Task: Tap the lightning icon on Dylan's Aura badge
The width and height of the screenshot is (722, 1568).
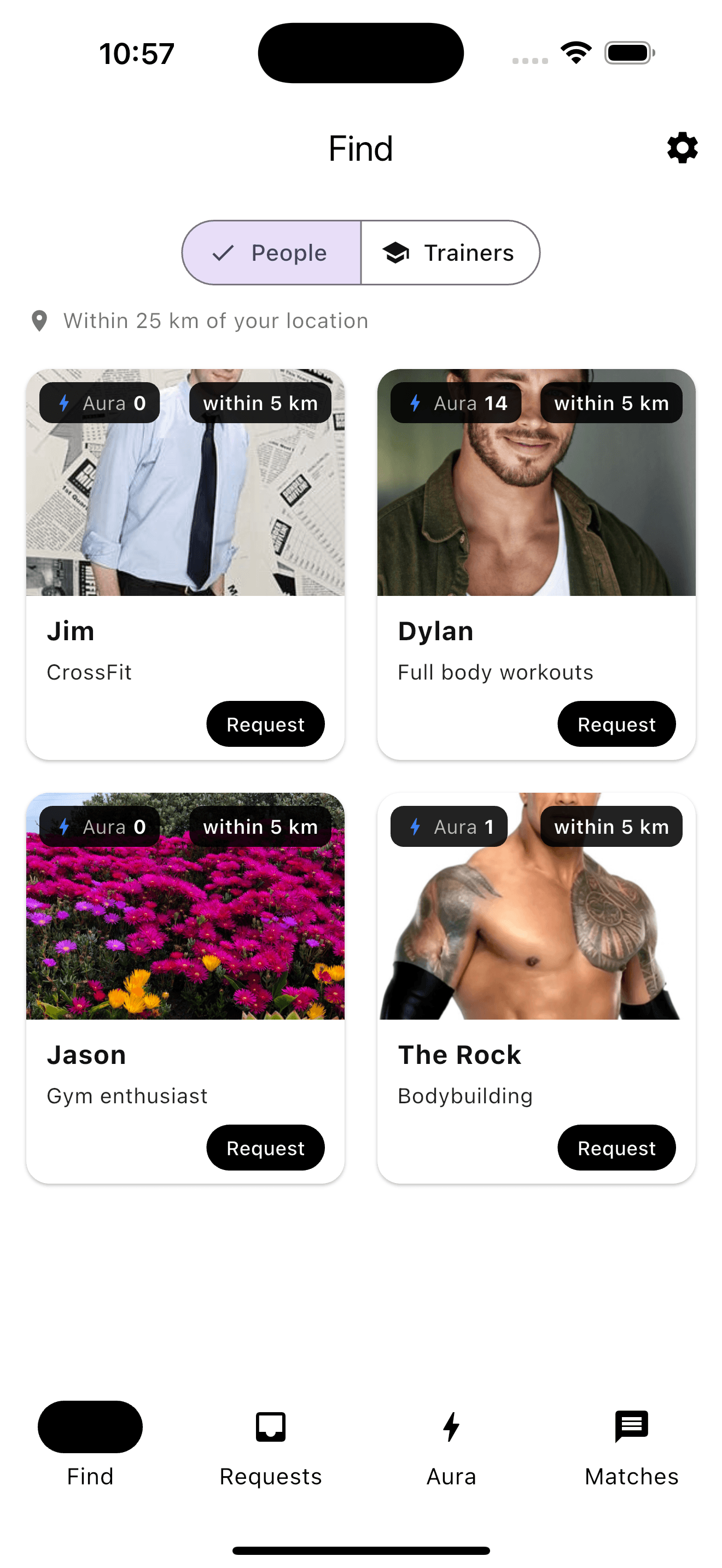Action: point(415,402)
